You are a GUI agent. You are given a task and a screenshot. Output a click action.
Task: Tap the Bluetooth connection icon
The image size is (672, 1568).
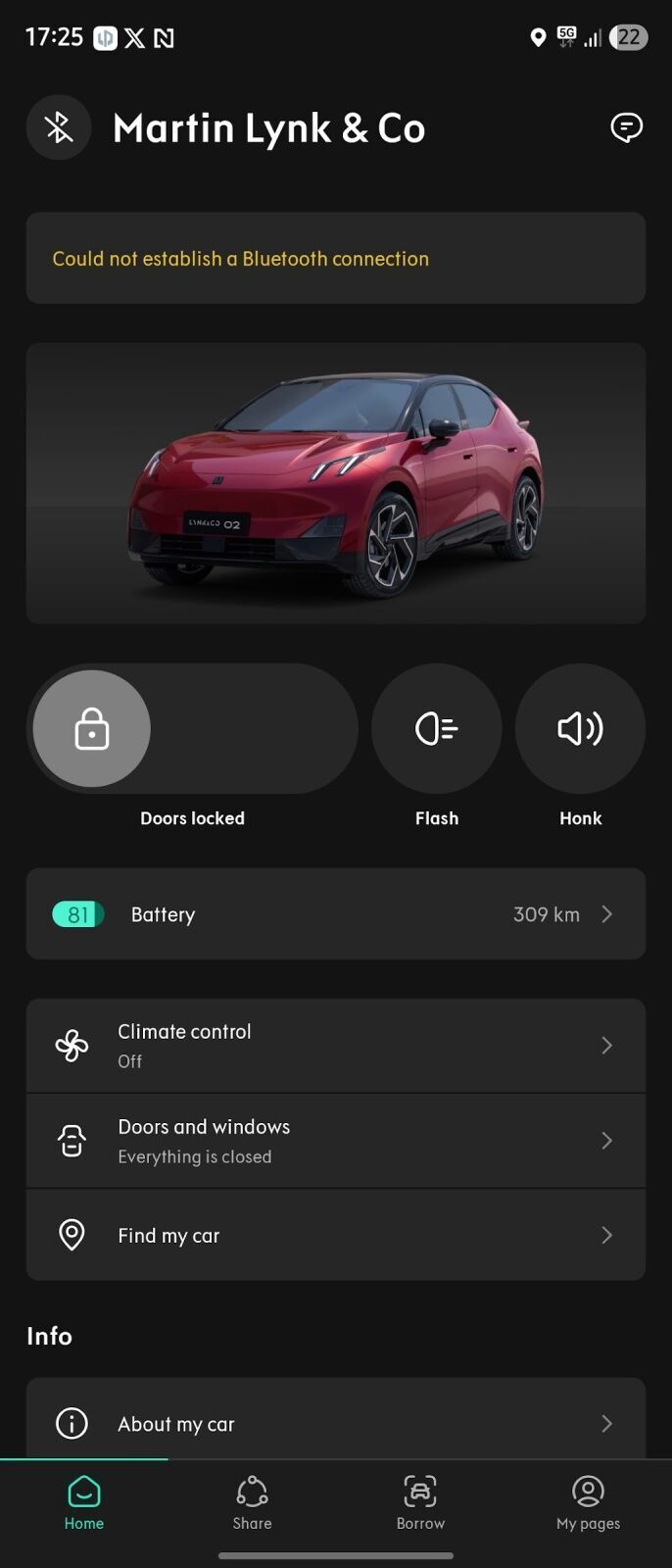point(59,127)
